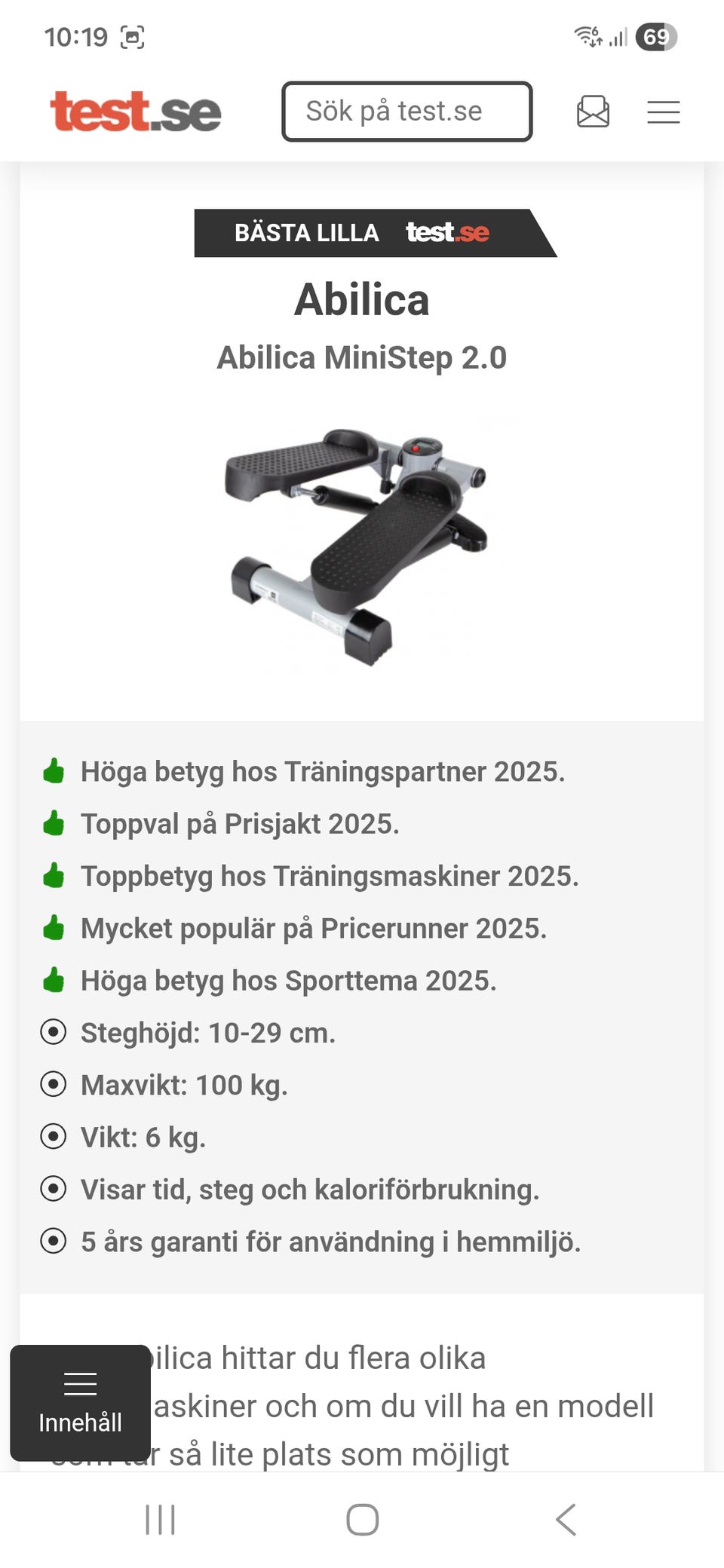Focus the 'Sök på test.se' search field
Viewport: 724px width, 1568px height.
pyautogui.click(x=407, y=112)
